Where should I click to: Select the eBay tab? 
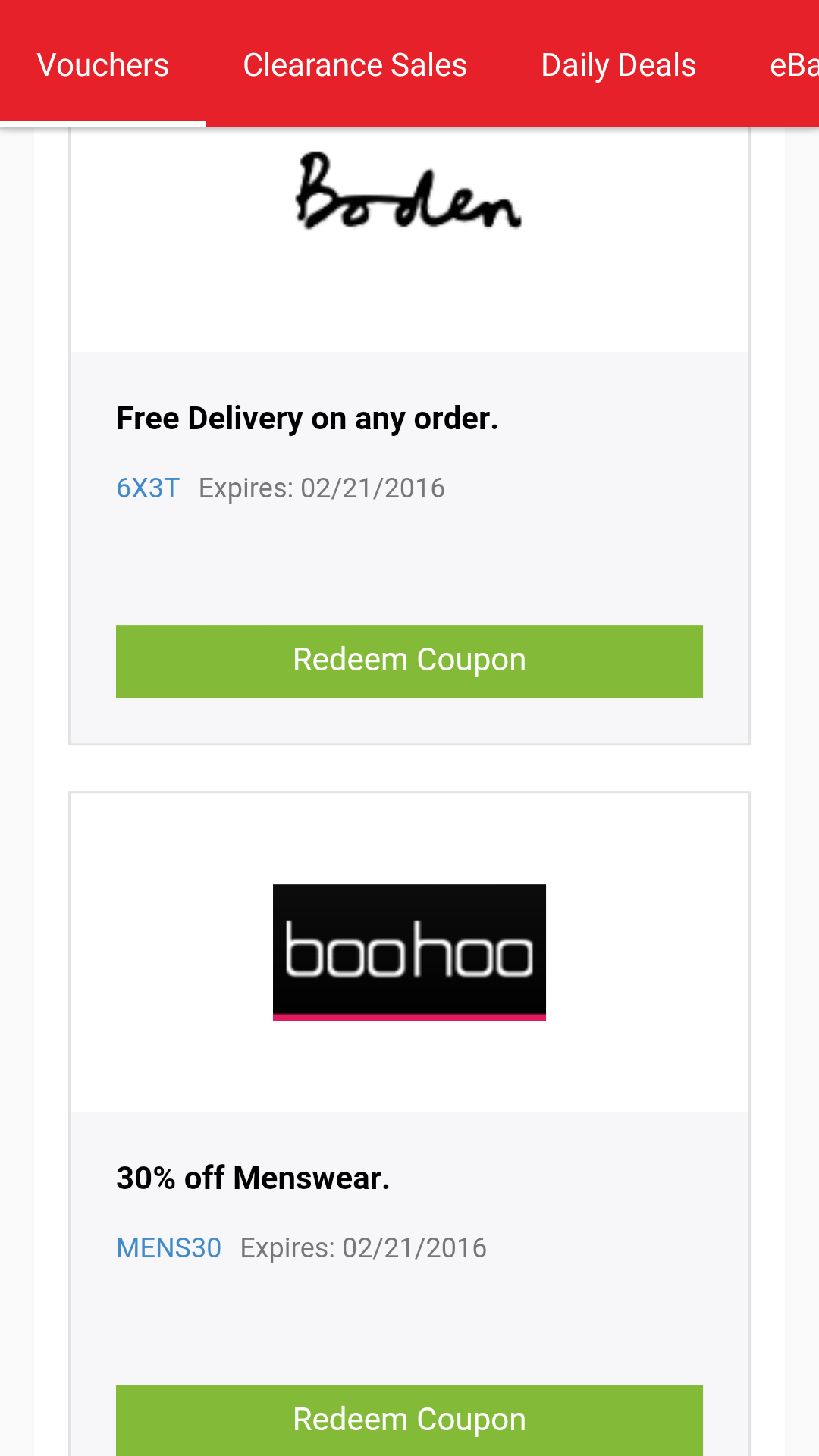(x=792, y=65)
